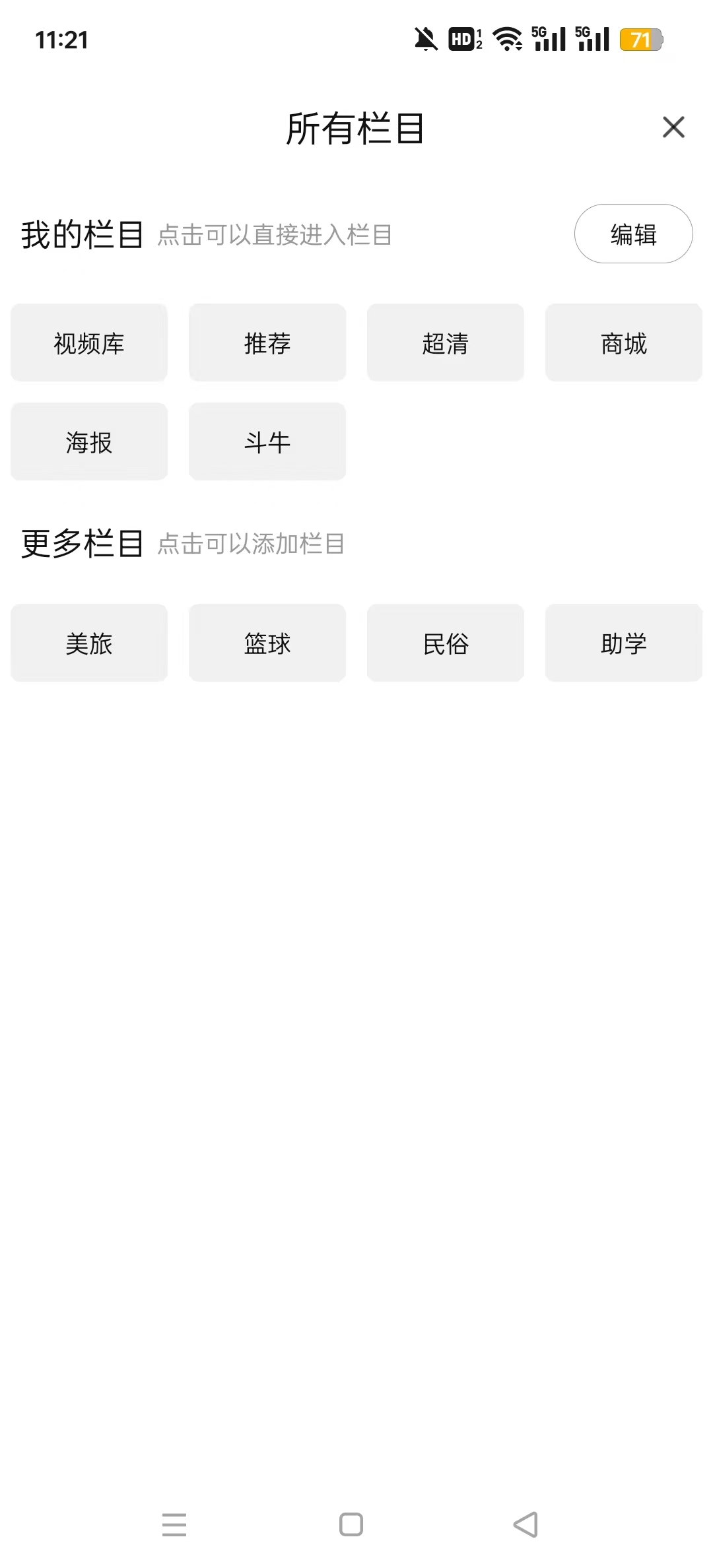Go back with the system back button
Image resolution: width=713 pixels, height=1568 pixels.
click(526, 1524)
